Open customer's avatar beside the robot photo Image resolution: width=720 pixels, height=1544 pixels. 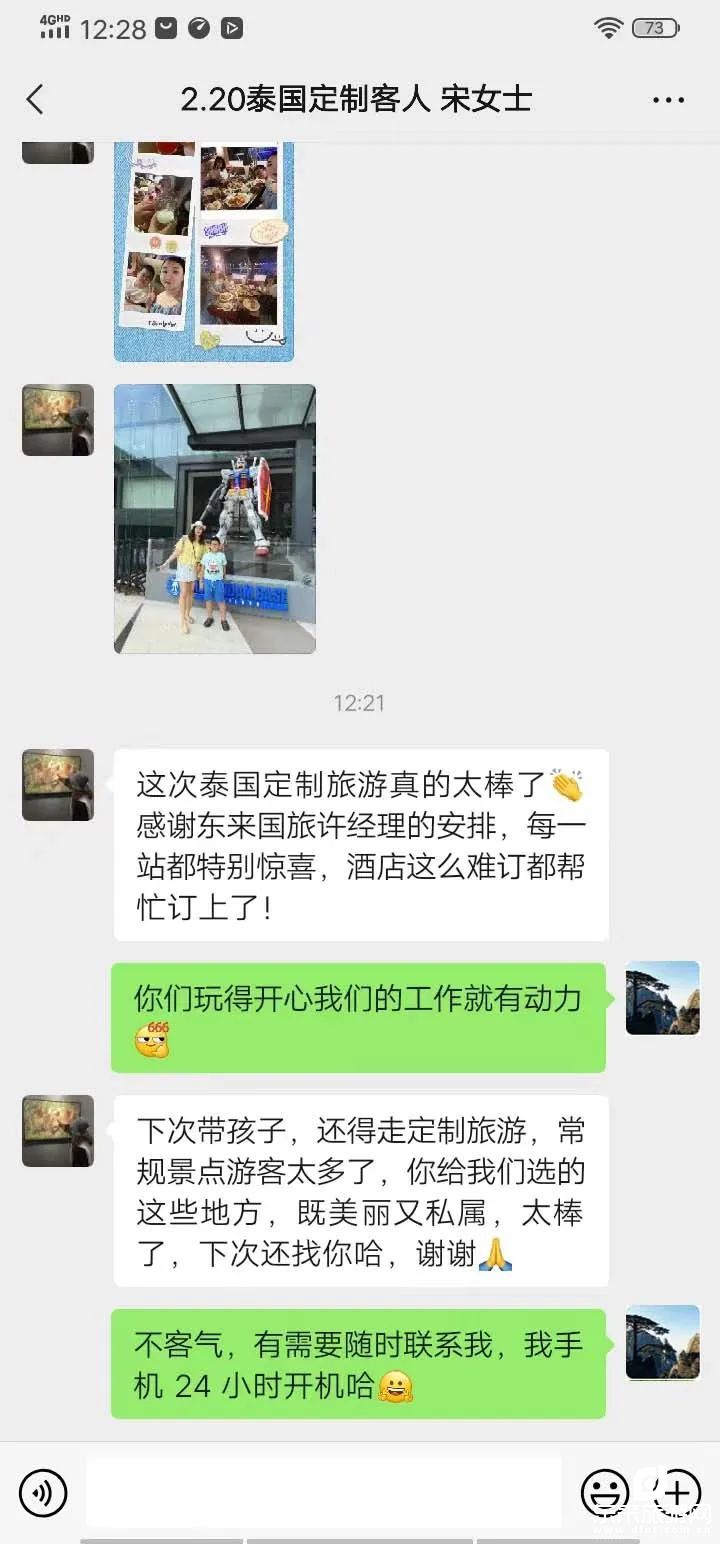(x=58, y=420)
